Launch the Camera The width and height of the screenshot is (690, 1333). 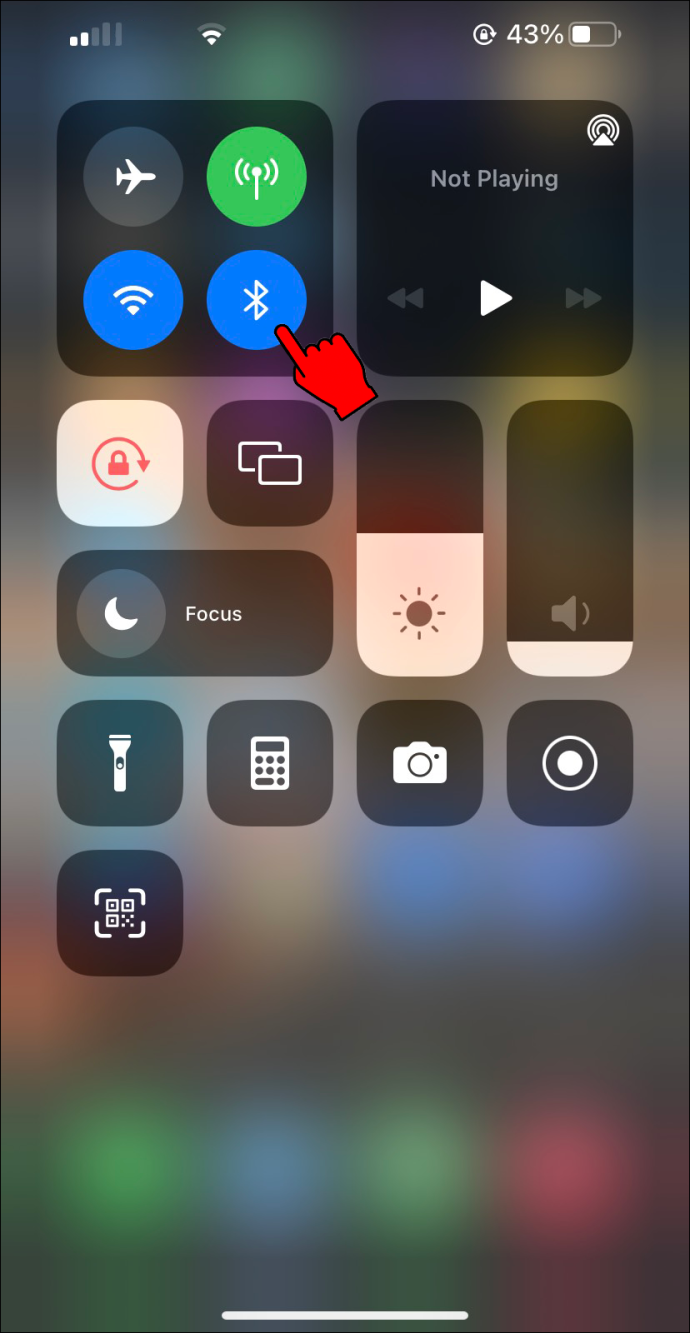pyautogui.click(x=420, y=763)
